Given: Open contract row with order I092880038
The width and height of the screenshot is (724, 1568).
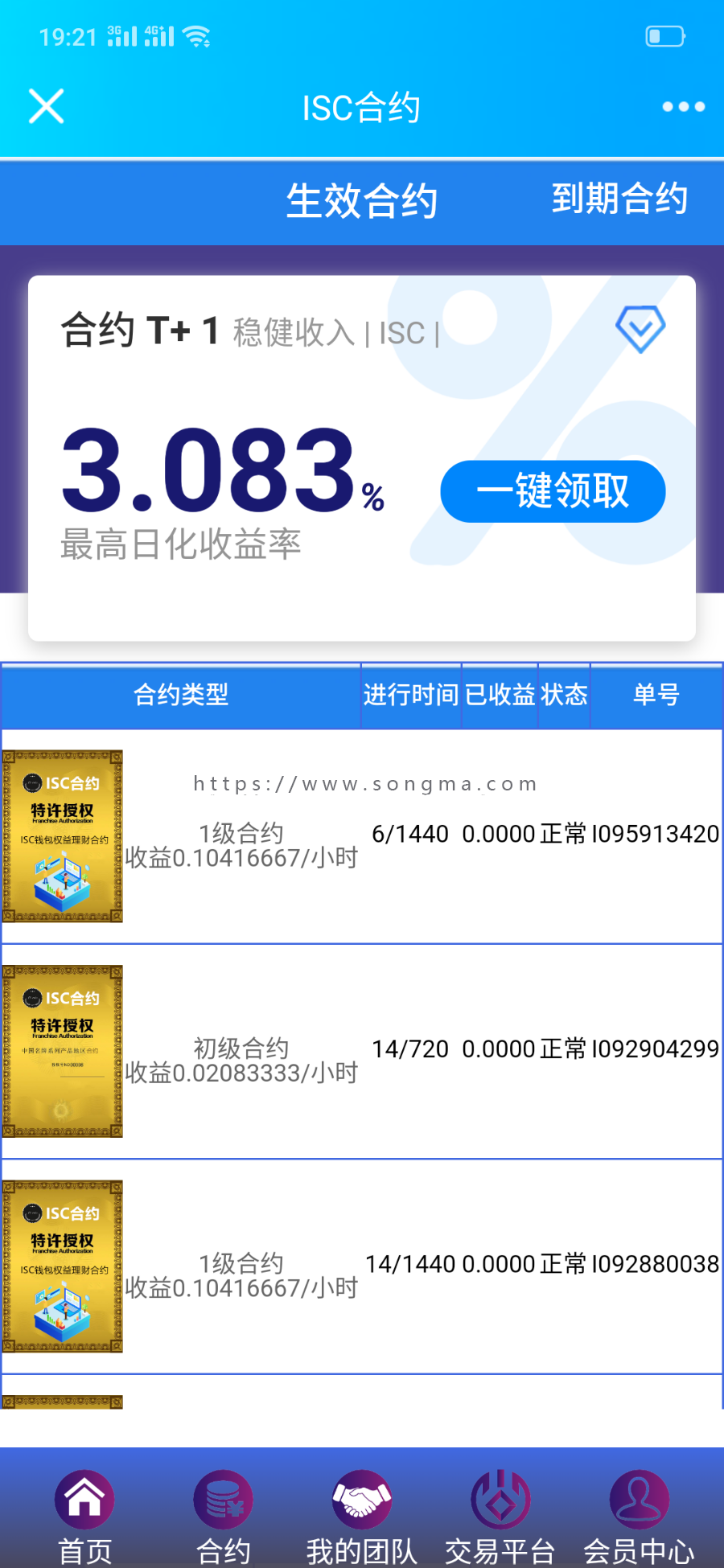Looking at the screenshot, I should click(x=362, y=1266).
